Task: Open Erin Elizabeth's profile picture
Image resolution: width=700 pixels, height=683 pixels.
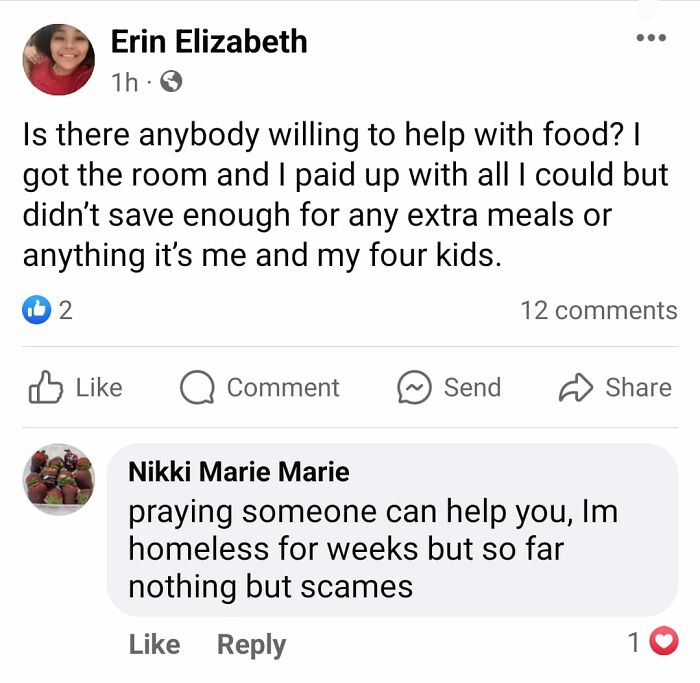Action: point(58,59)
